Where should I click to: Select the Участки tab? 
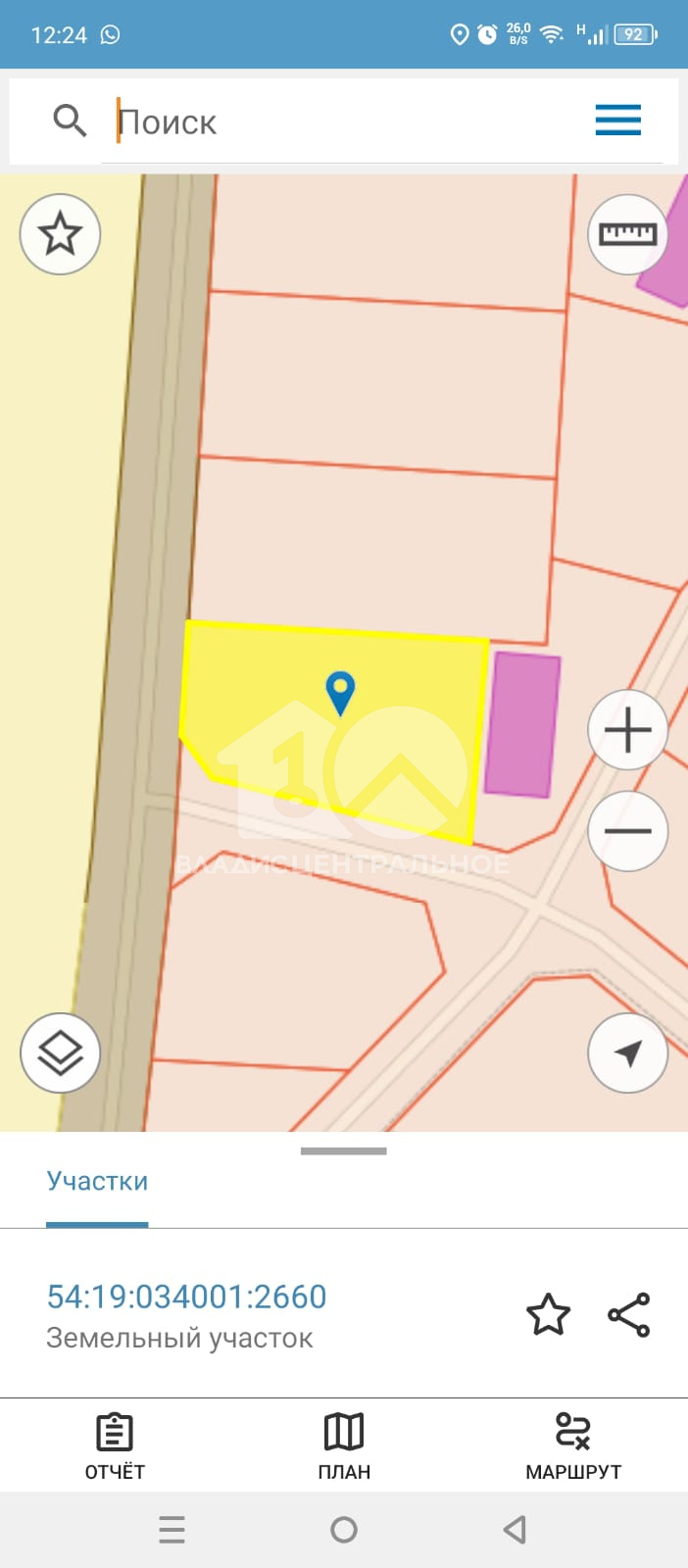[97, 1181]
